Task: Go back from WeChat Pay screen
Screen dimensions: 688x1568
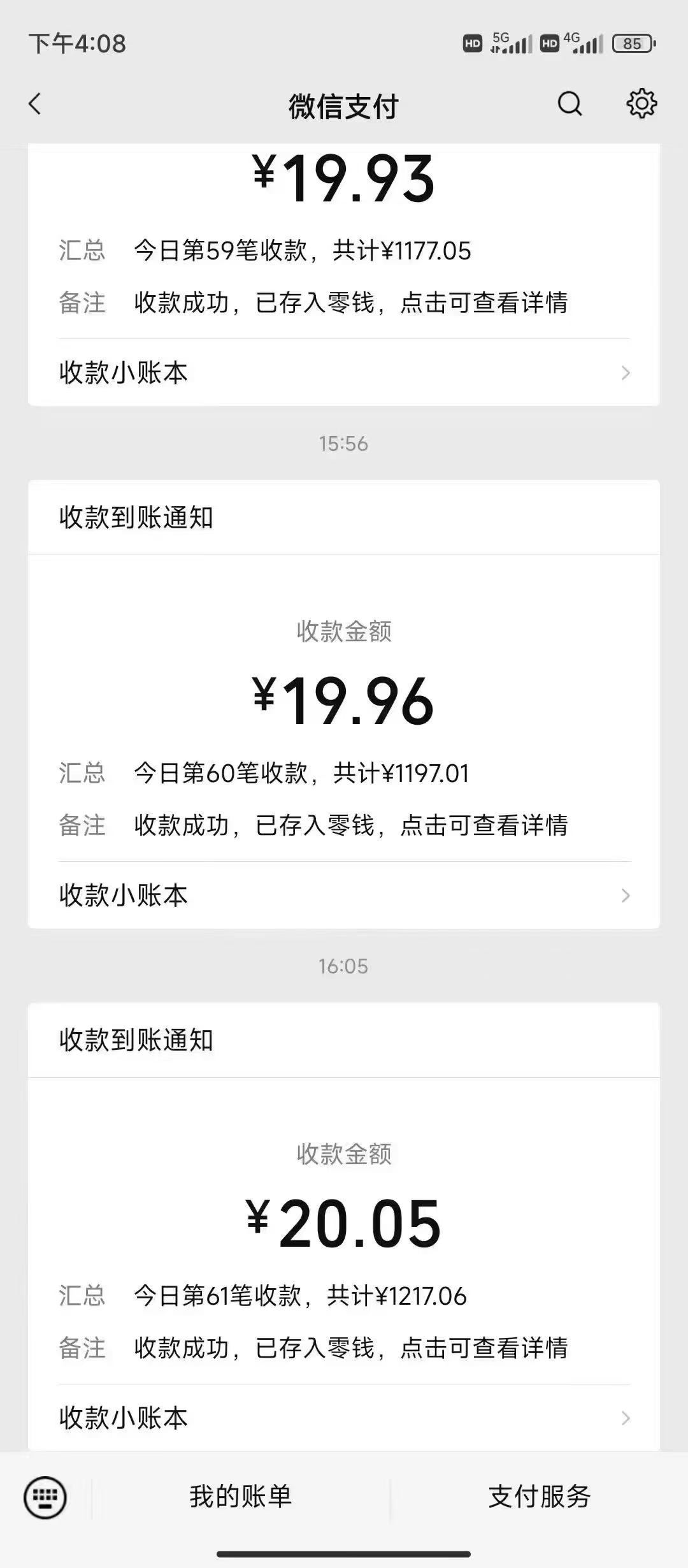Action: (x=36, y=105)
